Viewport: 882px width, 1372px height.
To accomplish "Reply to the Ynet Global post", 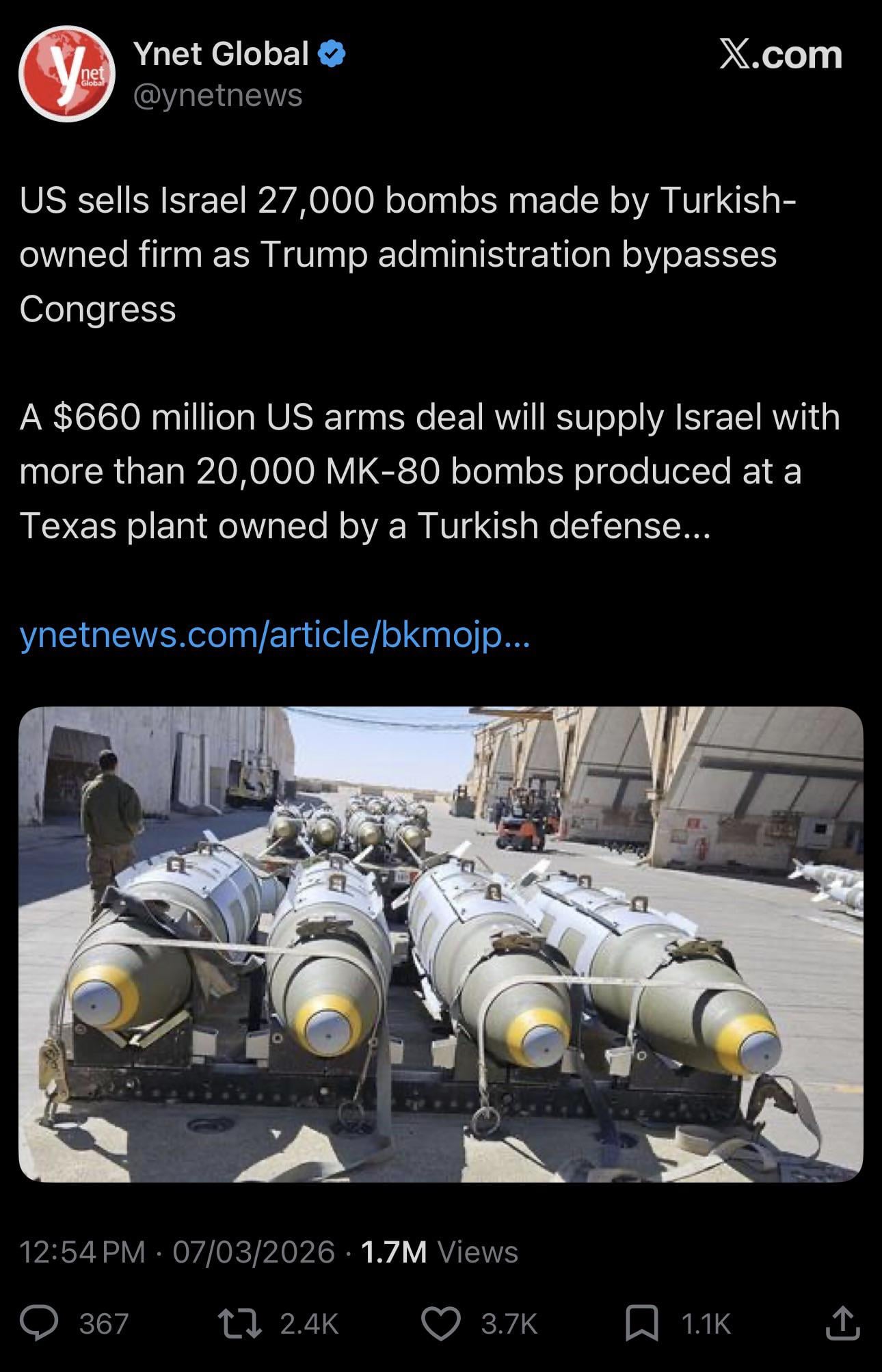I will [x=40, y=1323].
